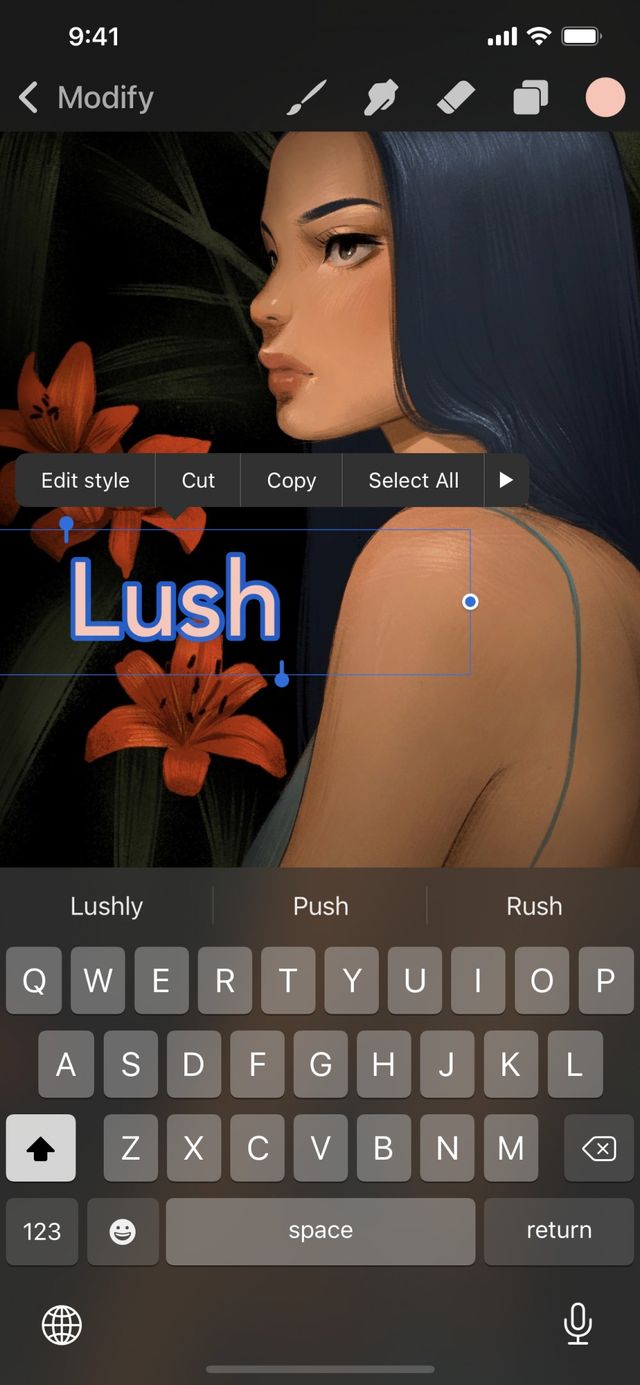Switch keyboard language with the globe
640x1385 pixels.
coord(62,1325)
